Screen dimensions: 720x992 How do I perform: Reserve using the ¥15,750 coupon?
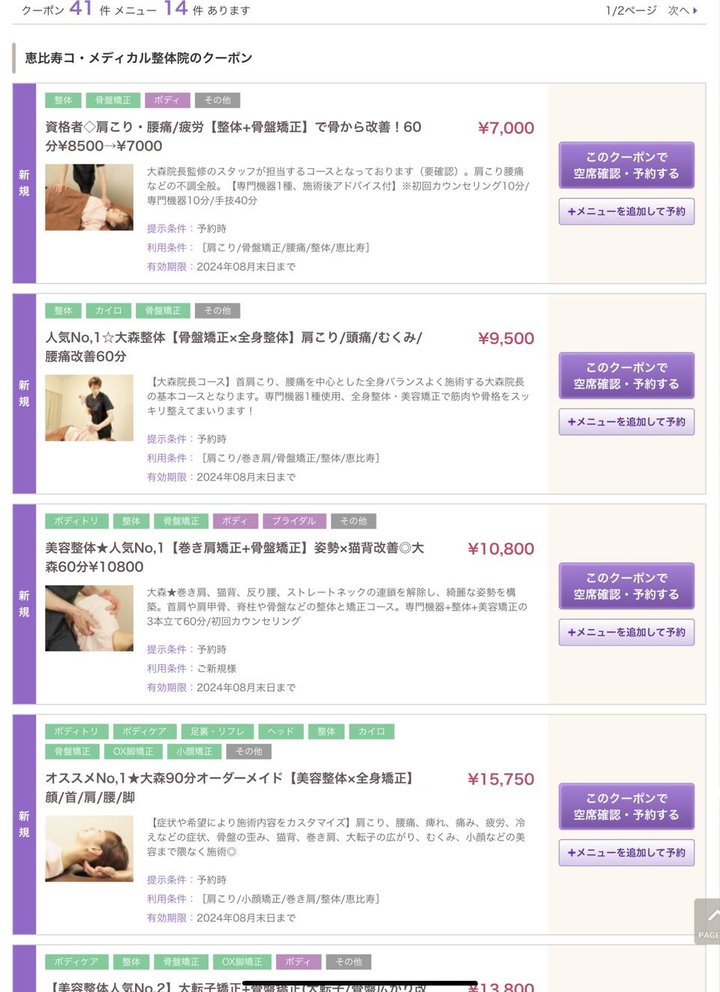(626, 806)
